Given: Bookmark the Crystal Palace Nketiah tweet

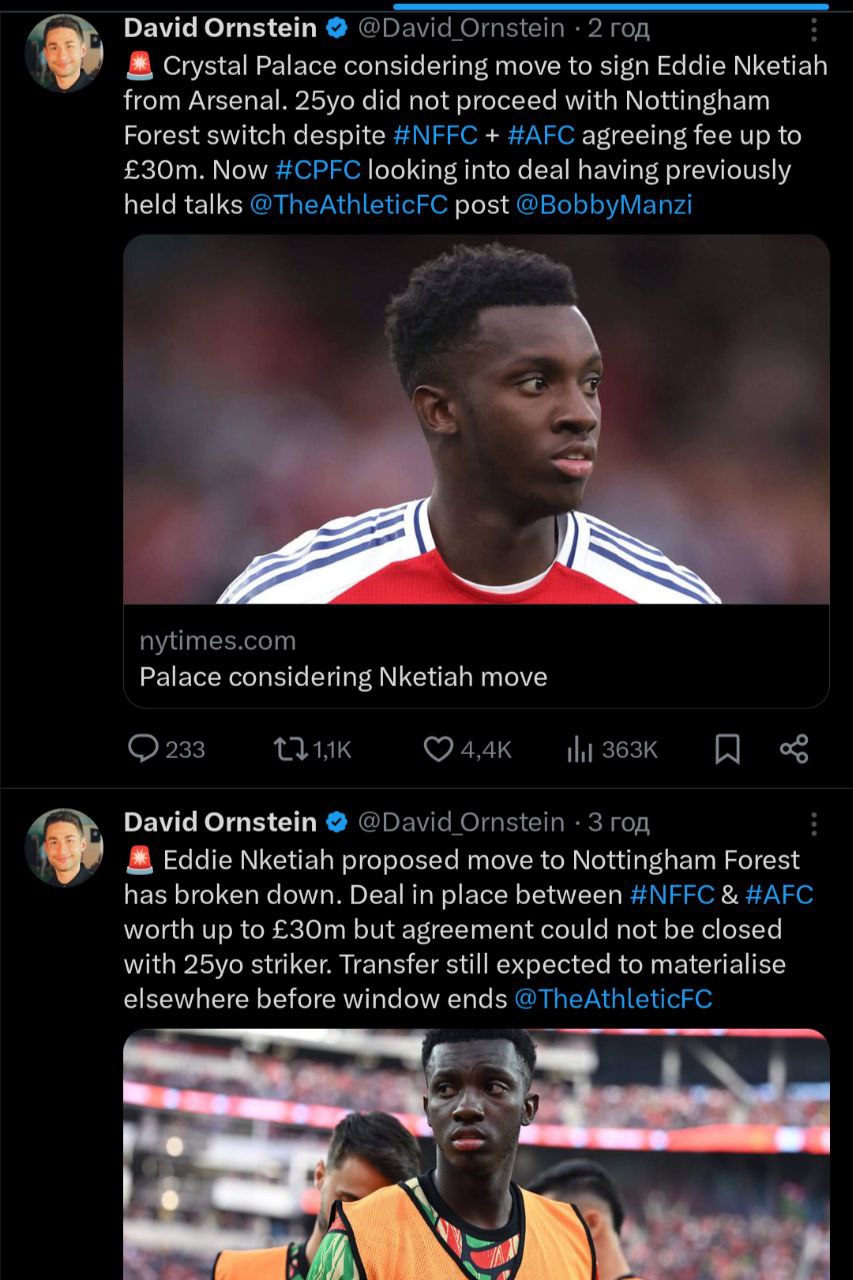Looking at the screenshot, I should point(728,749).
